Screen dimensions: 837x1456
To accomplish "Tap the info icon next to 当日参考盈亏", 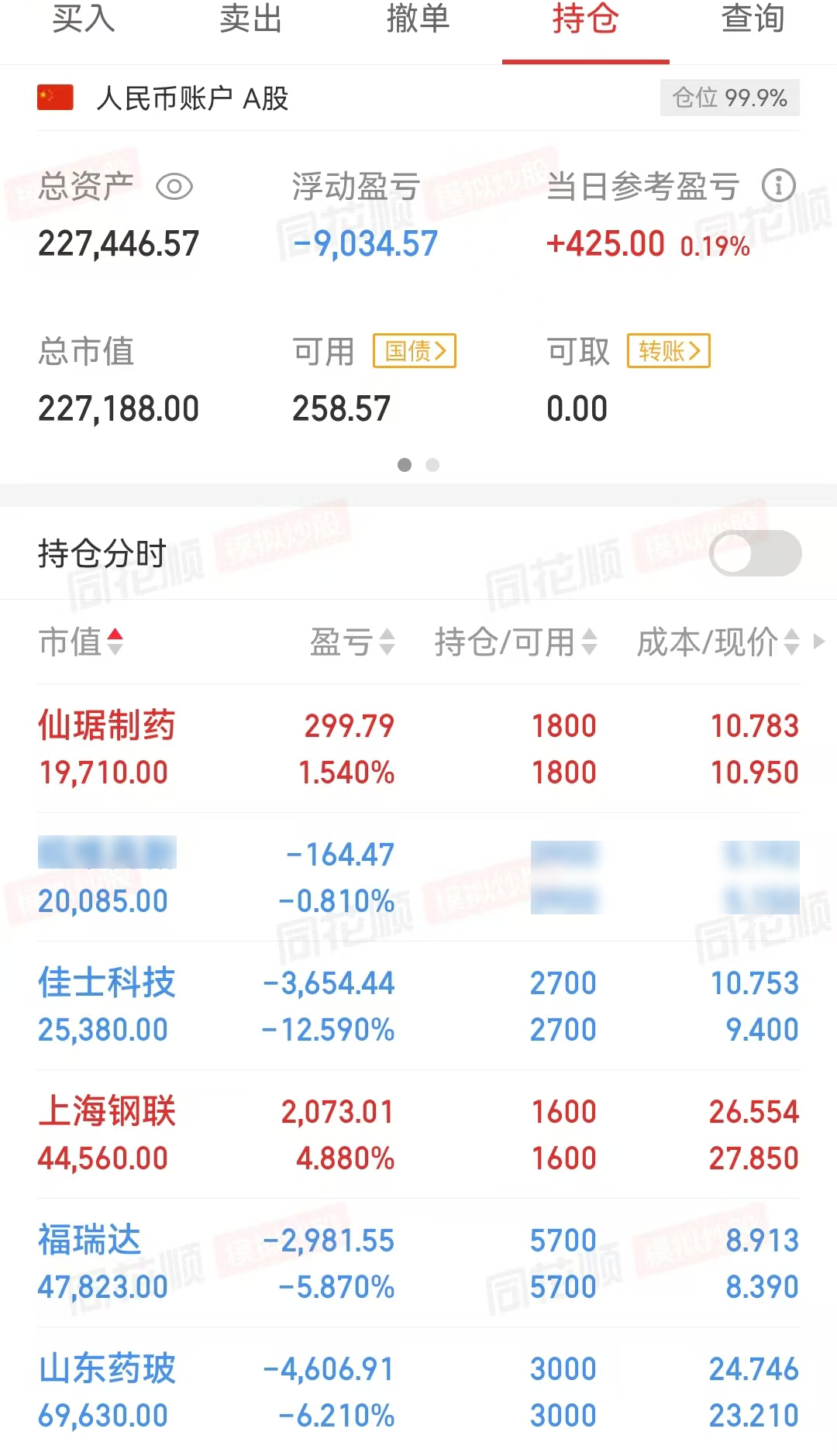I will coord(779,186).
